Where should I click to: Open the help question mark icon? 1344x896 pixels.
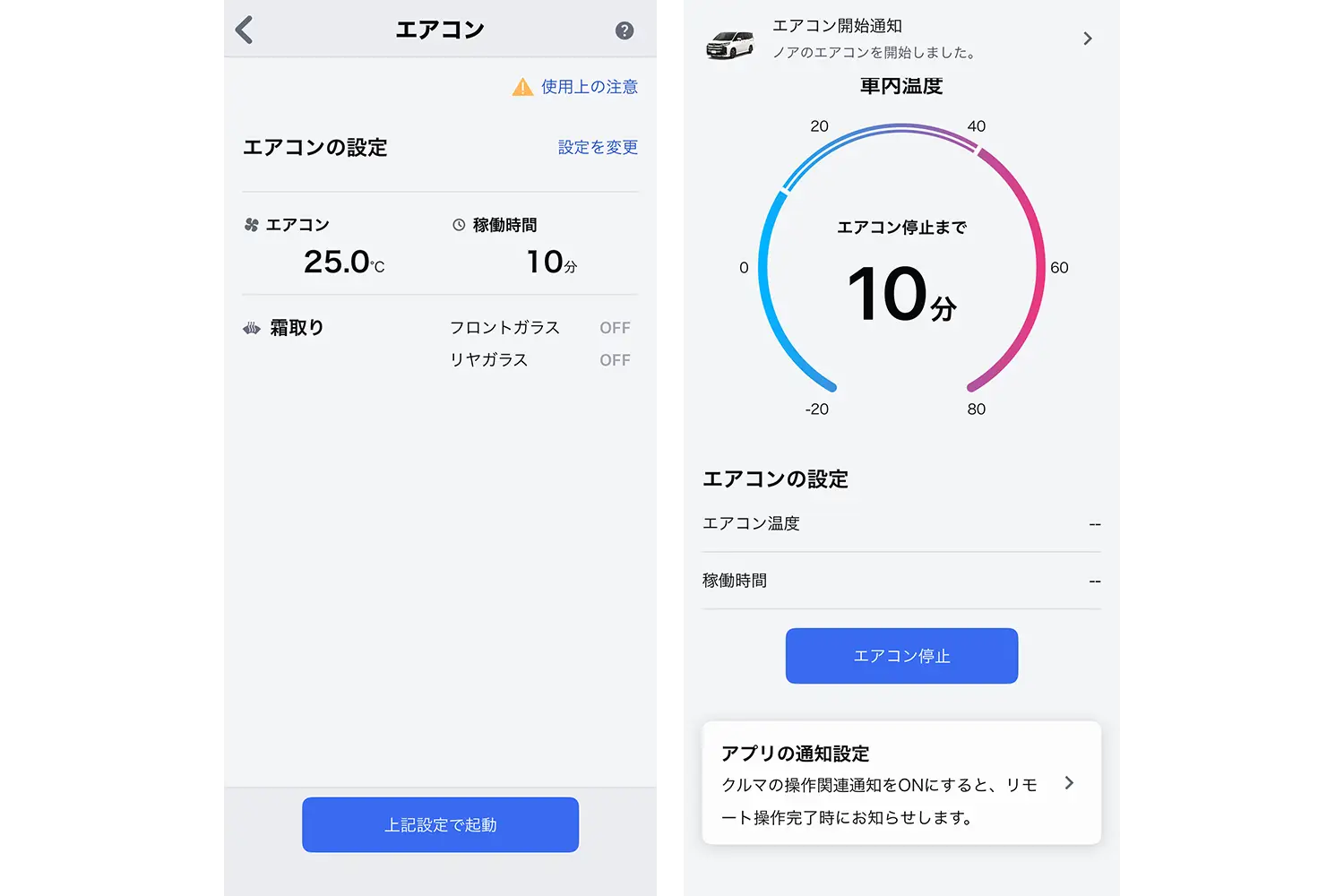click(625, 30)
